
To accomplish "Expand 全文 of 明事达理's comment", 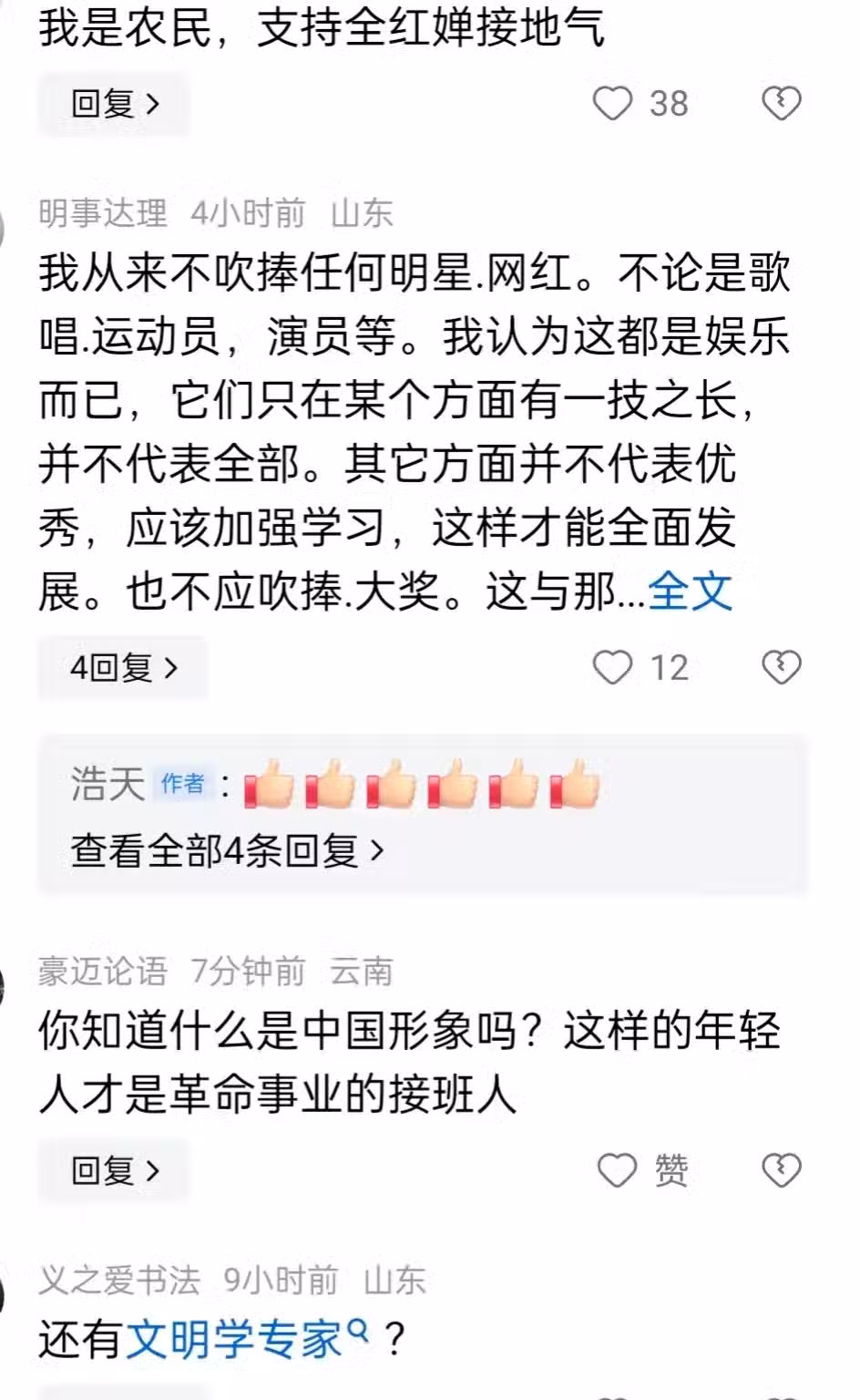I will click(x=690, y=592).
